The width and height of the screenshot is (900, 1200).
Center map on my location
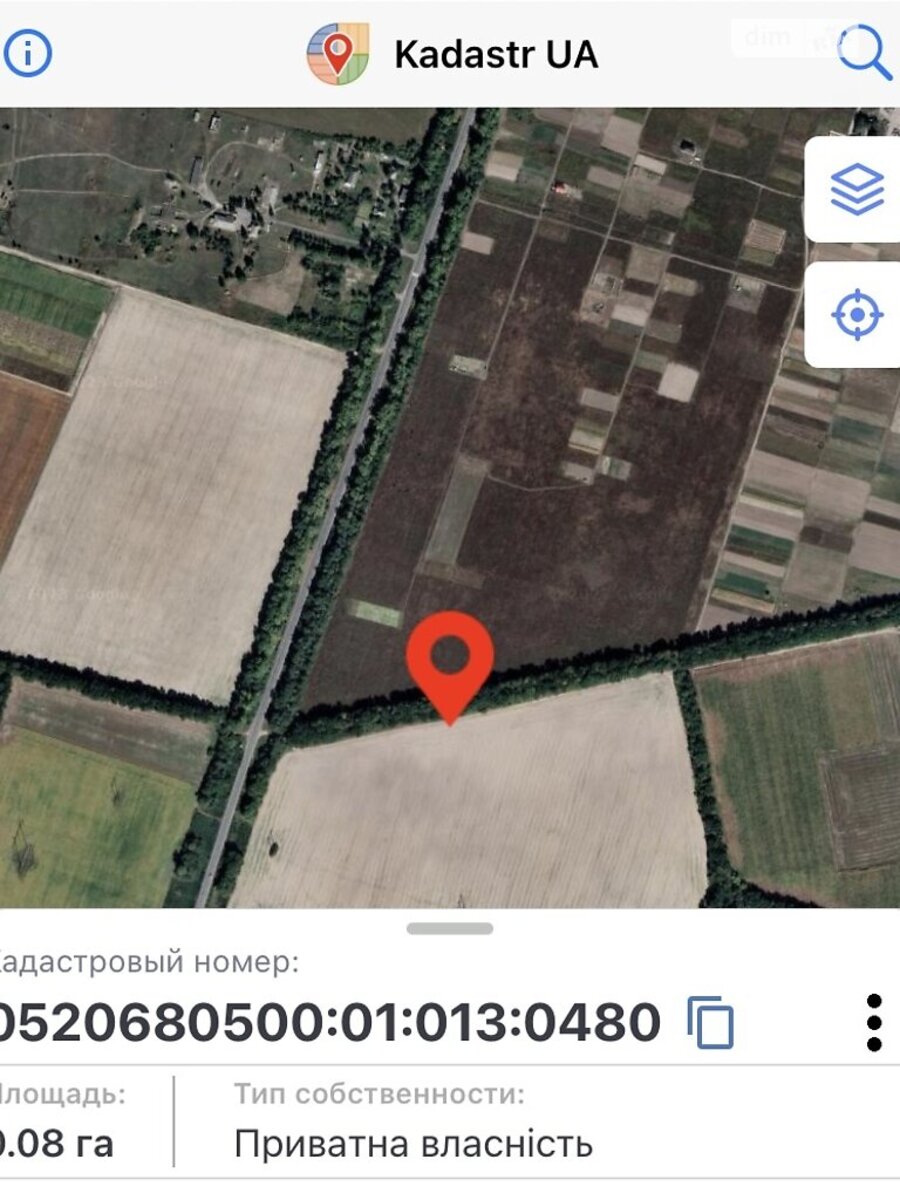(856, 316)
